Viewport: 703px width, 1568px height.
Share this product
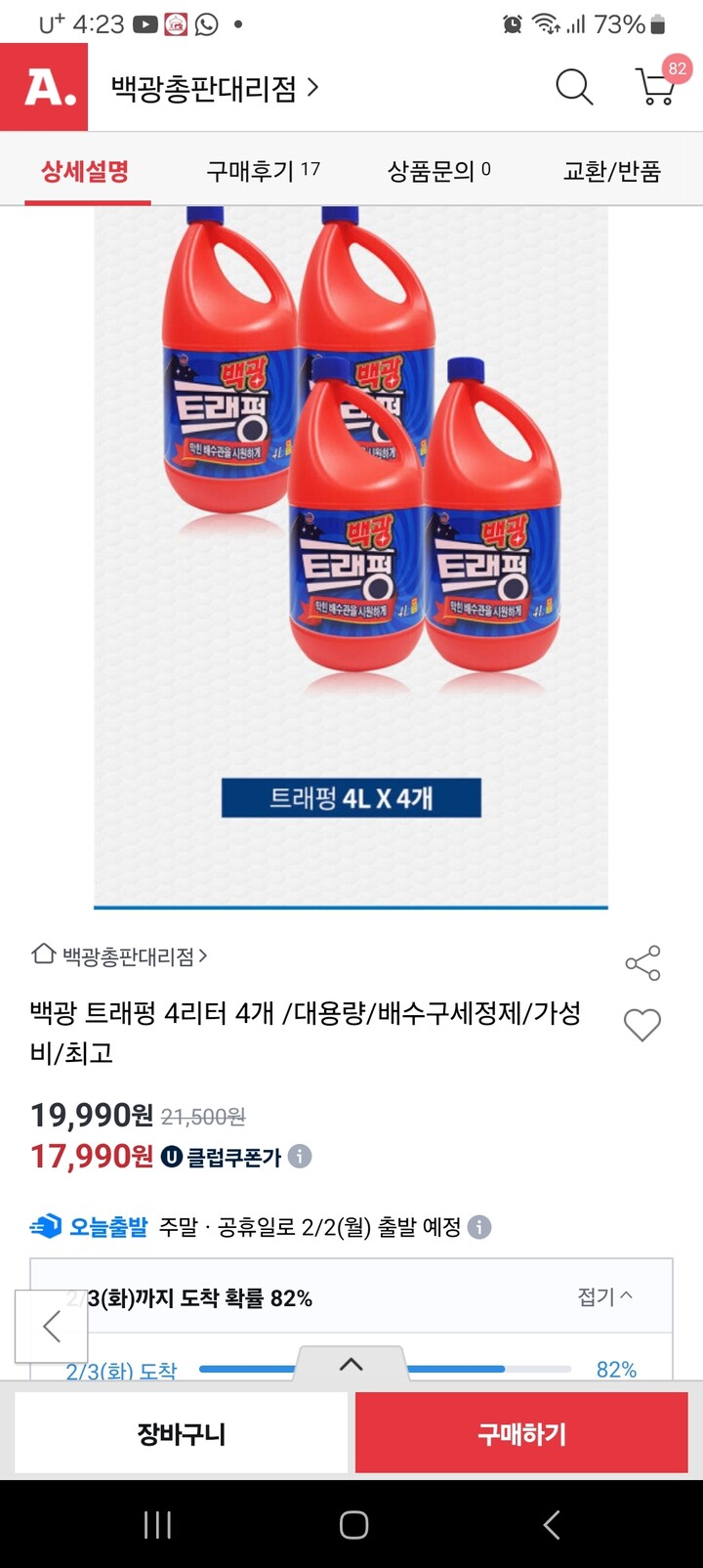pyautogui.click(x=642, y=961)
